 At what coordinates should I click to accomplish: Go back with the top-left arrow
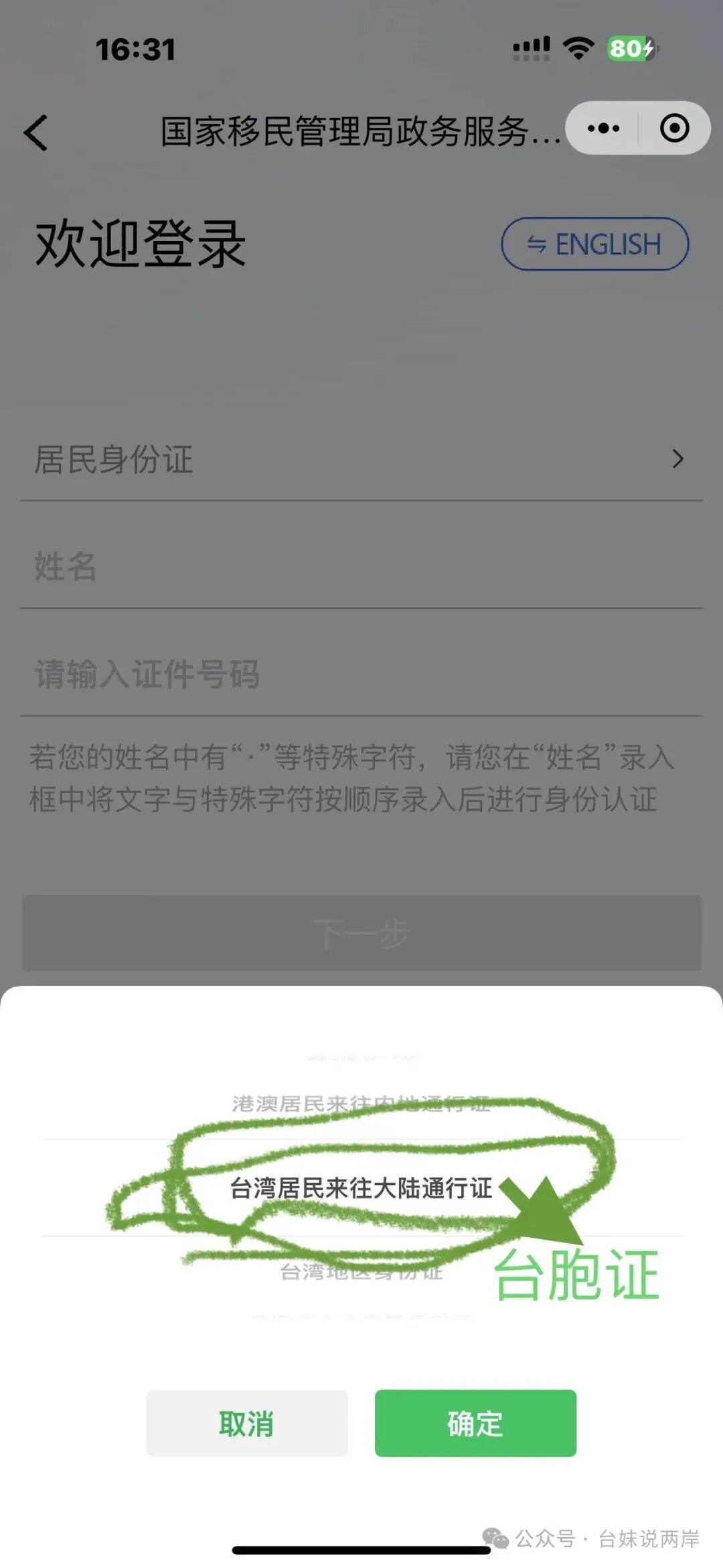36,132
